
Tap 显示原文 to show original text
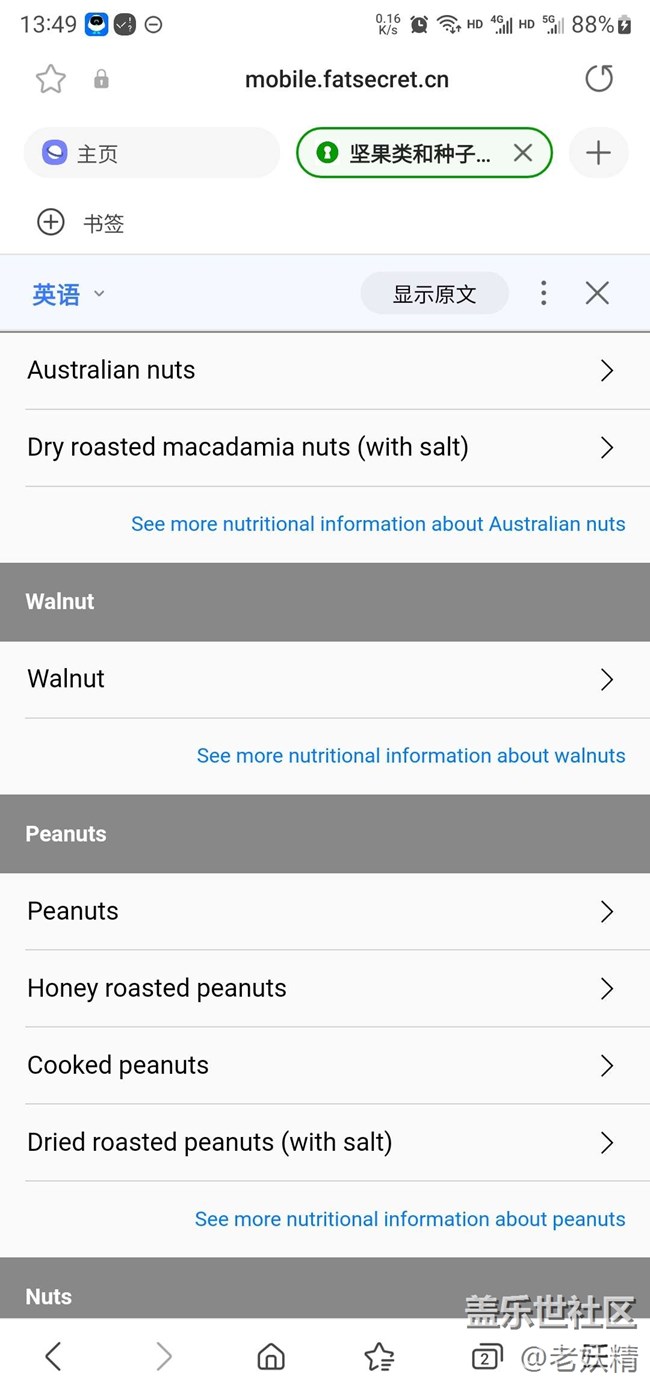[x=434, y=294]
